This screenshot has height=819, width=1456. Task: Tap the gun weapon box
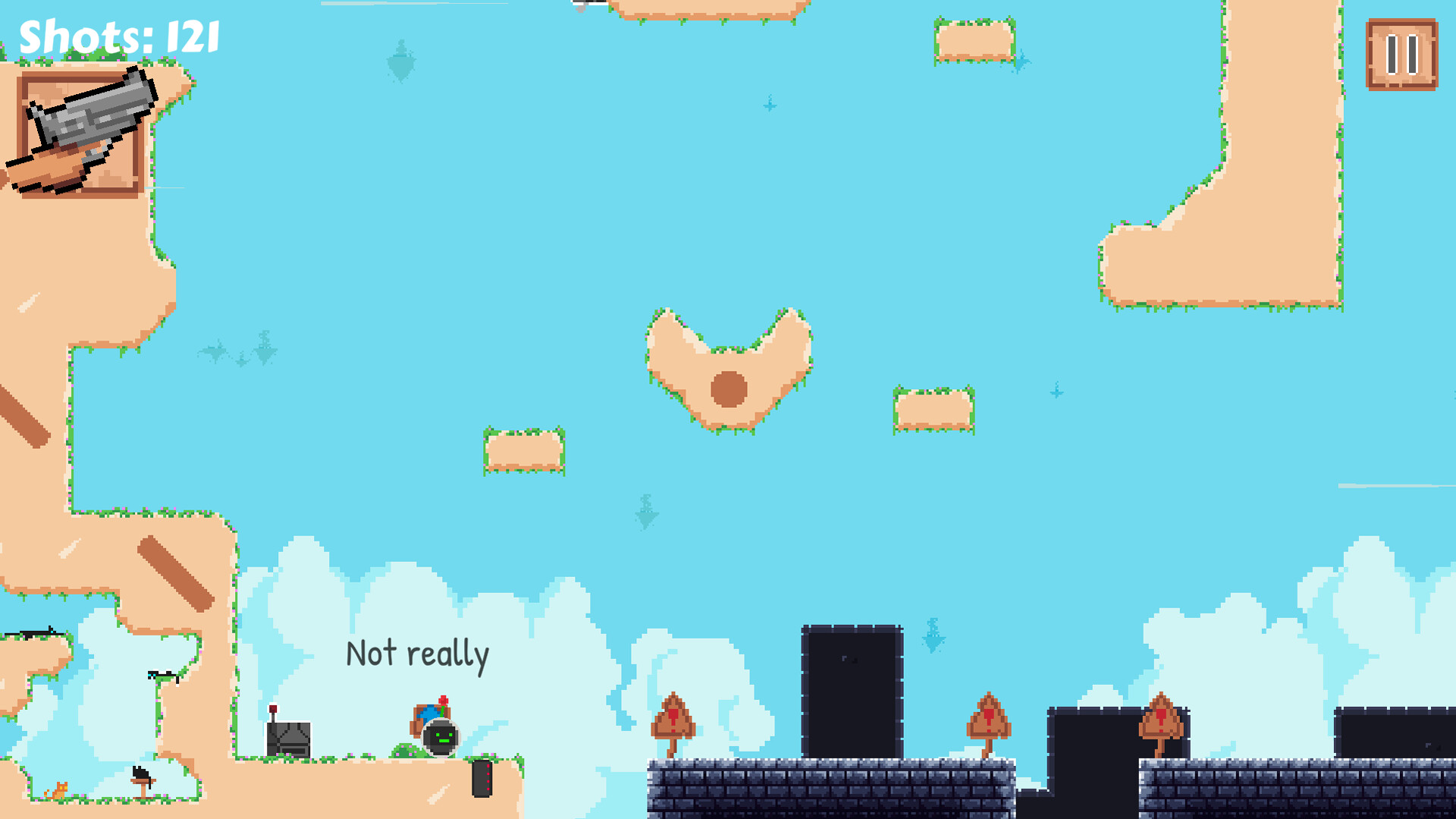[80, 135]
